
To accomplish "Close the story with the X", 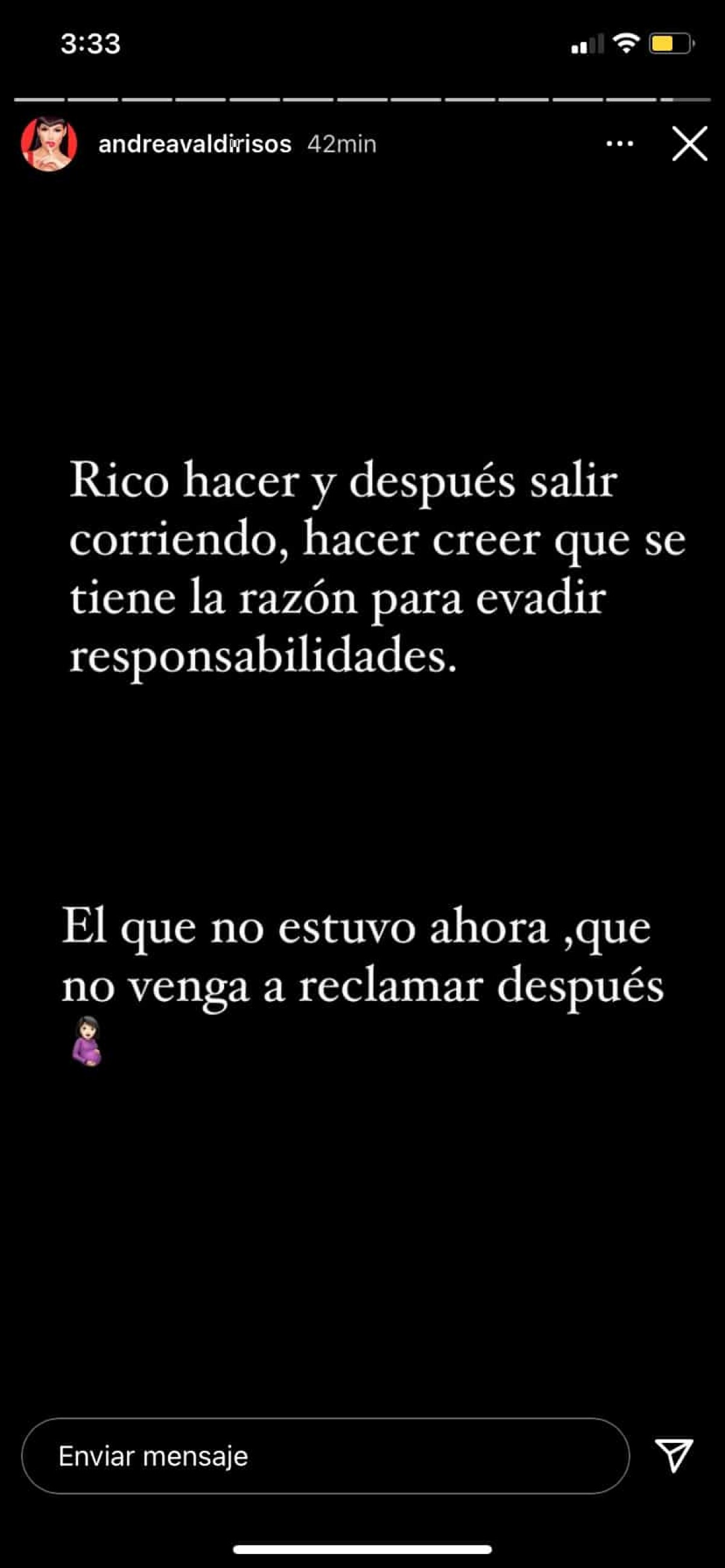I will [x=689, y=144].
